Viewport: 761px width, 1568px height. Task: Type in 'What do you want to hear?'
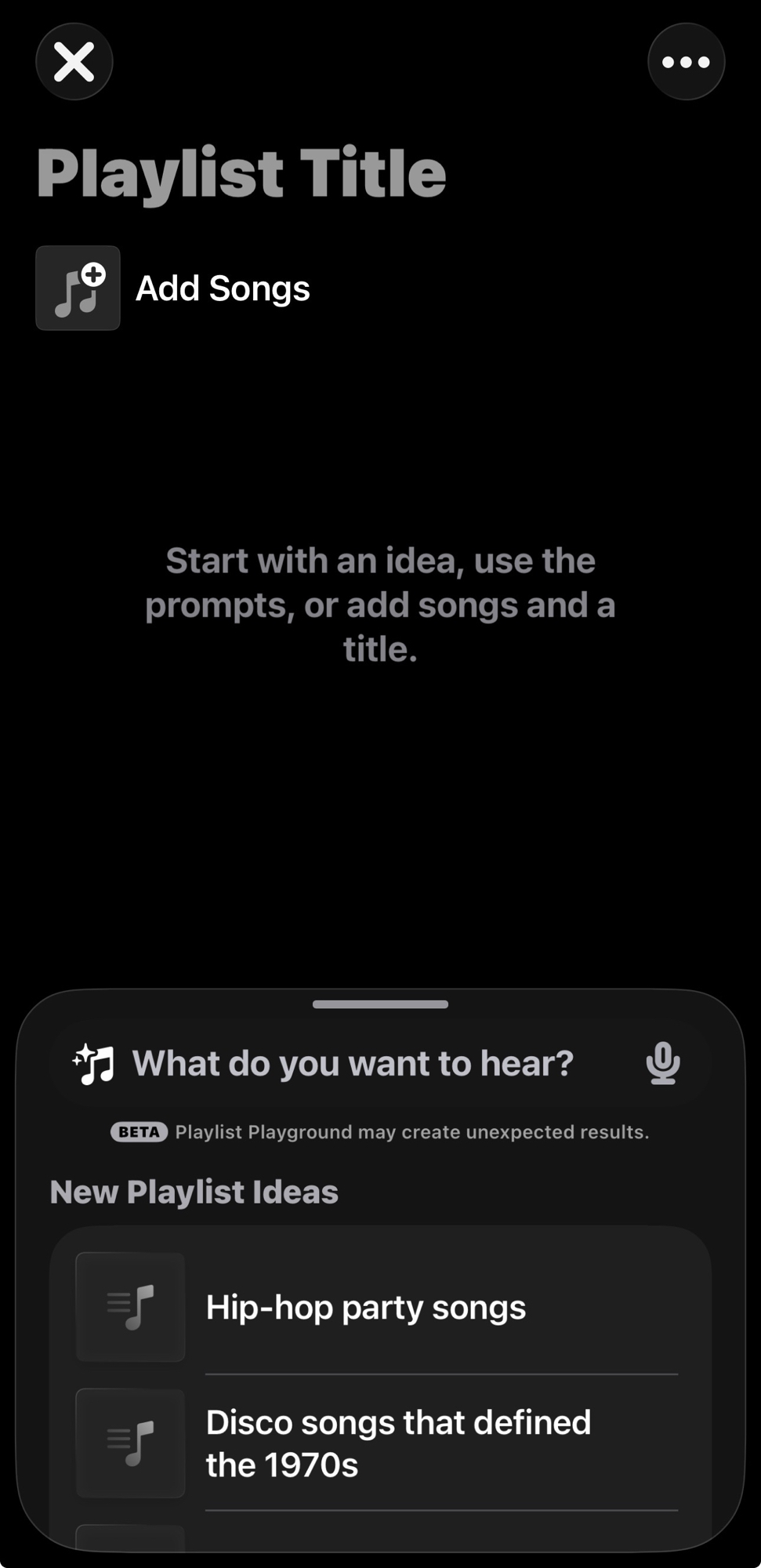(x=353, y=1064)
